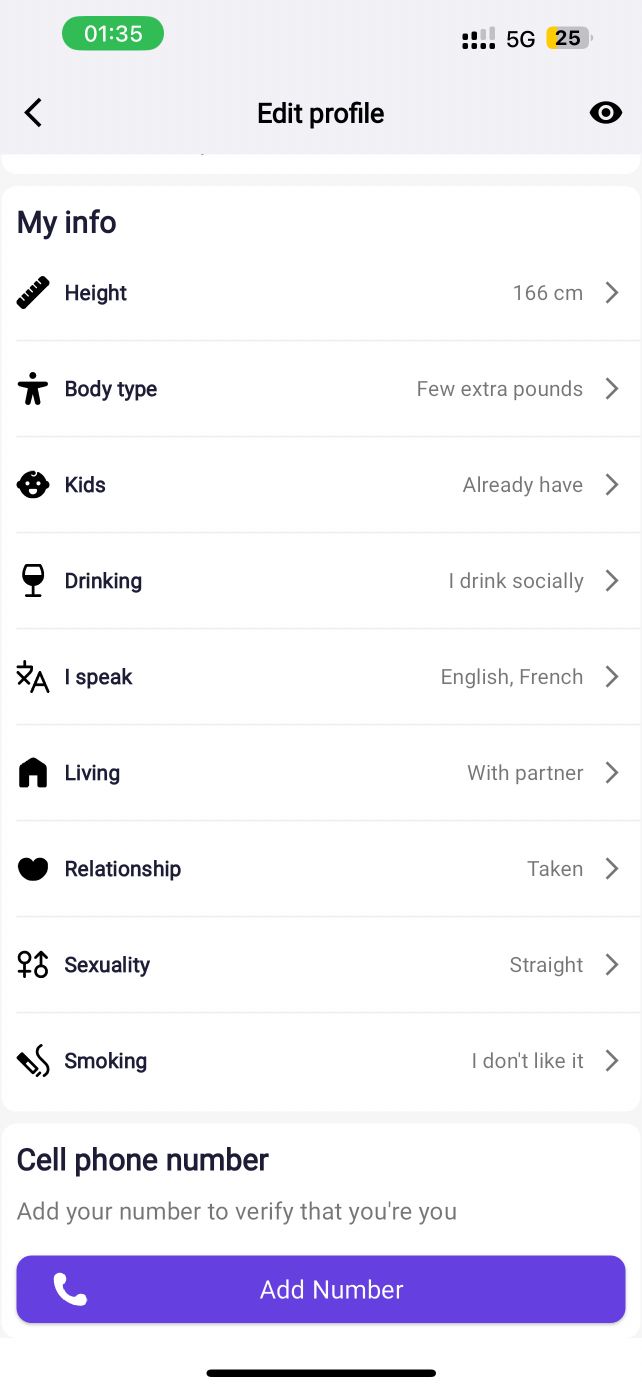Go back from Edit profile

click(33, 113)
